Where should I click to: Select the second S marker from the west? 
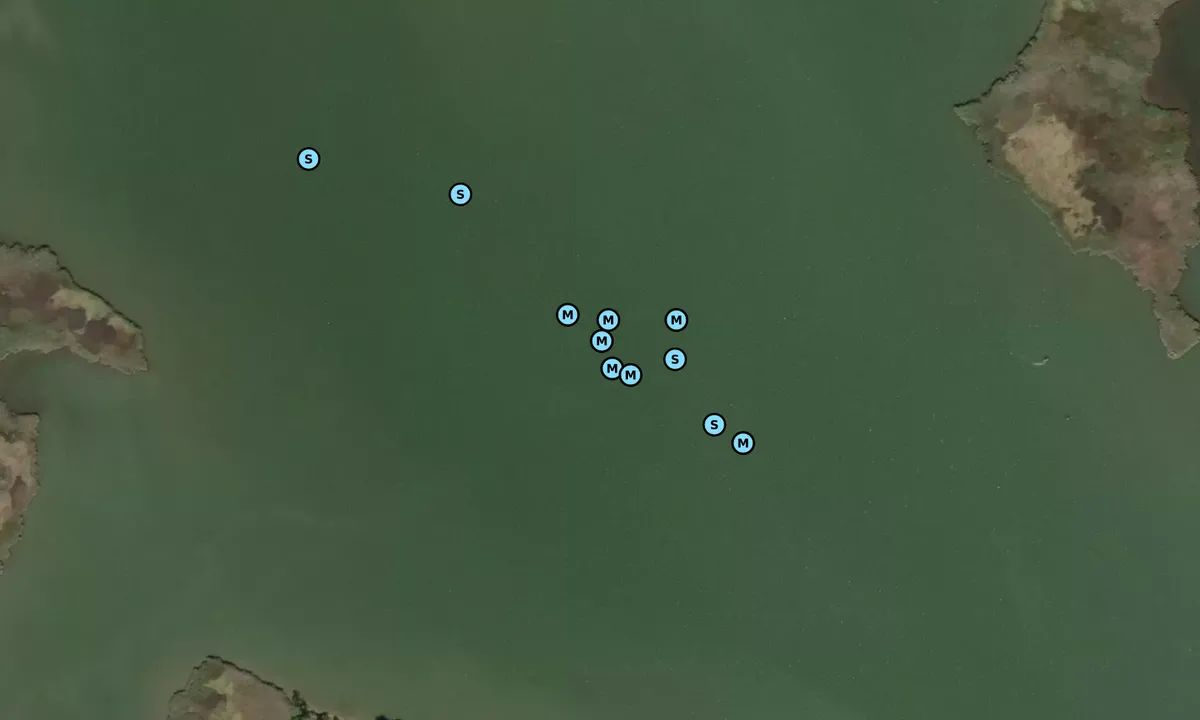point(460,194)
